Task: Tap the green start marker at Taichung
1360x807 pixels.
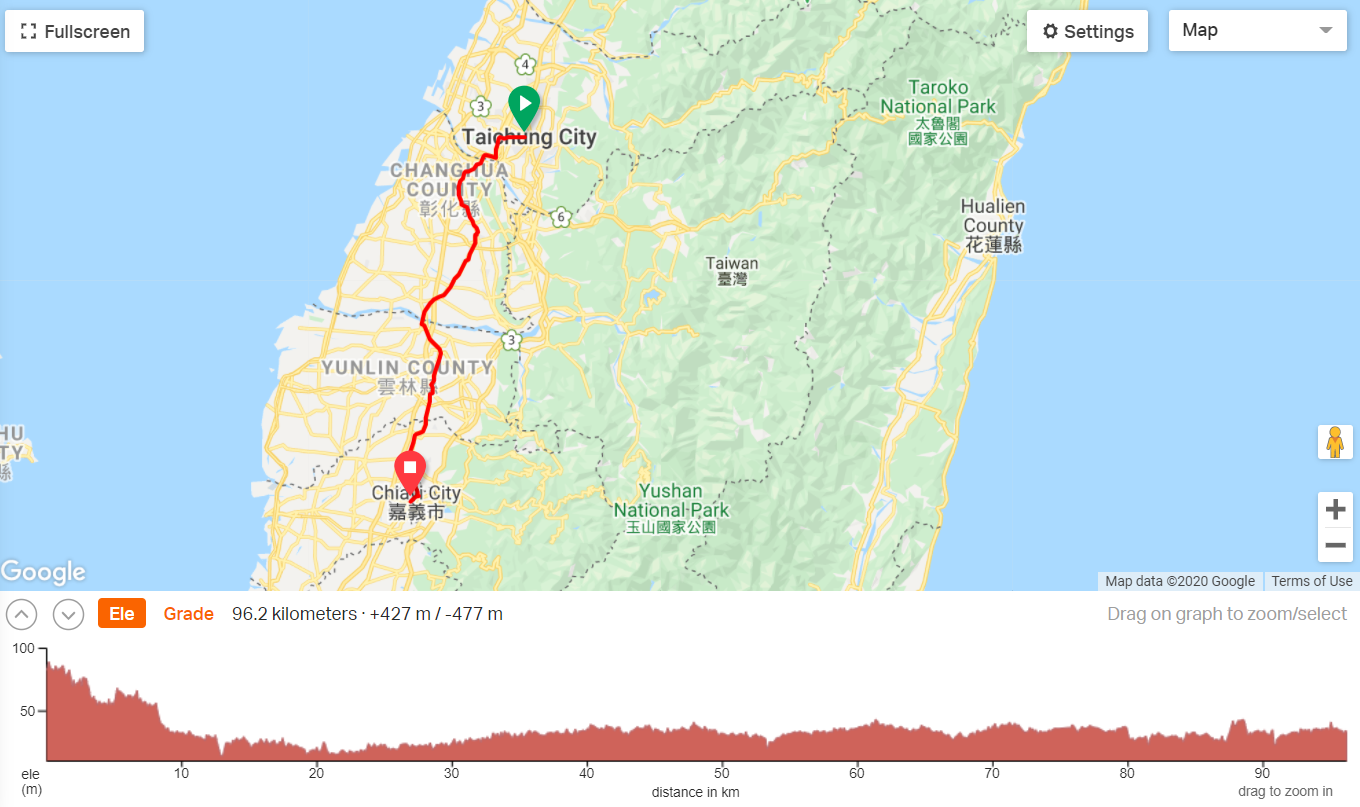Action: (524, 105)
